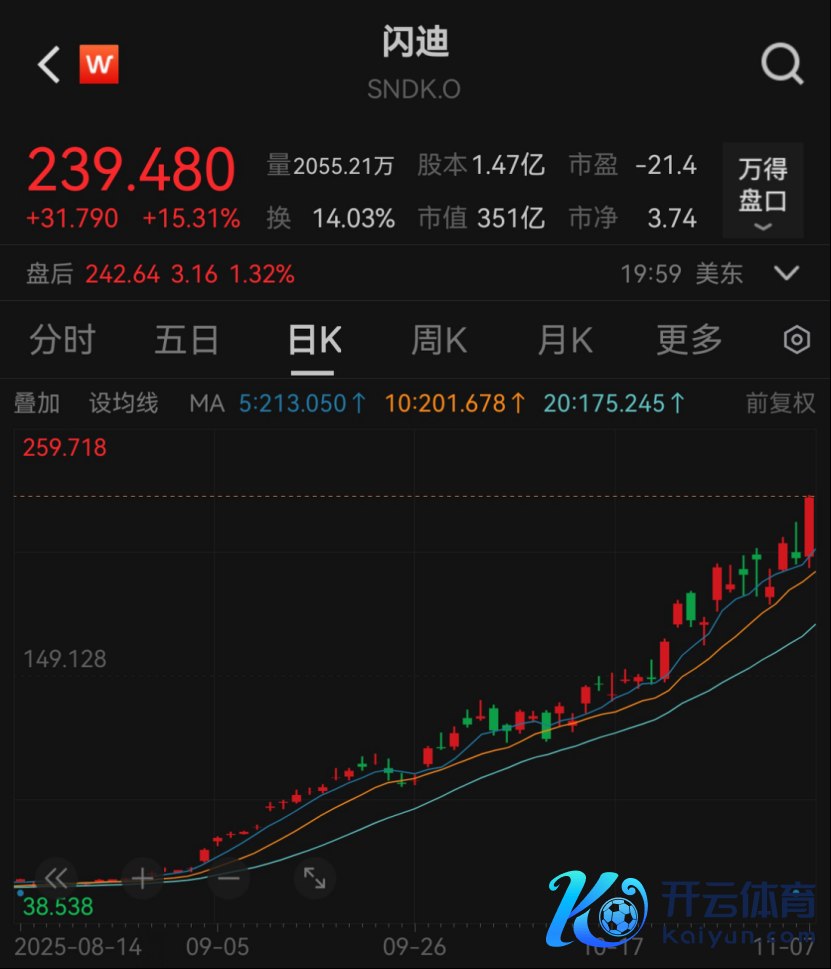Expand the chart to full screen
Viewport: 831px width, 969px height.
315,878
